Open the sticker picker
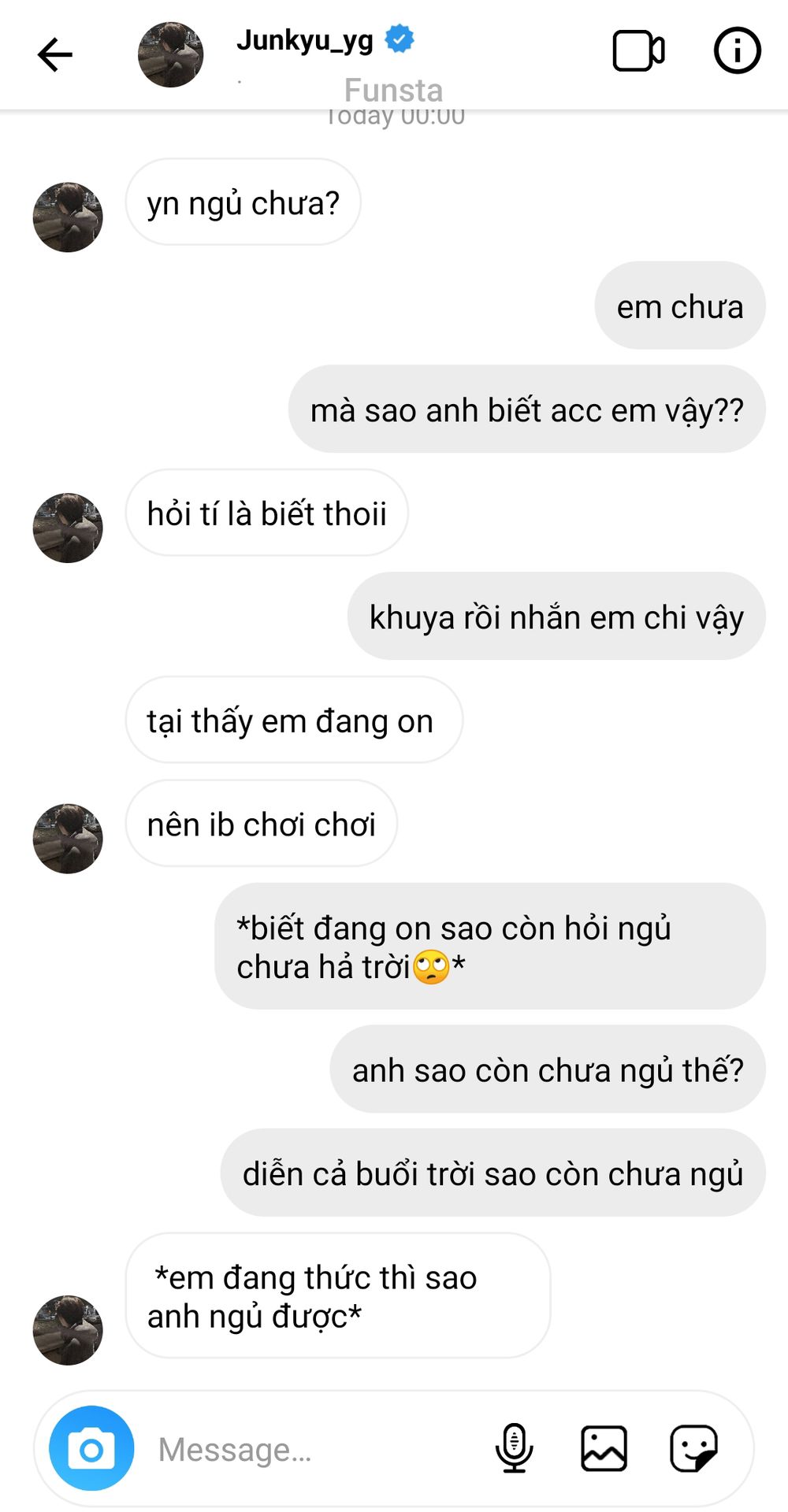 (x=693, y=1448)
